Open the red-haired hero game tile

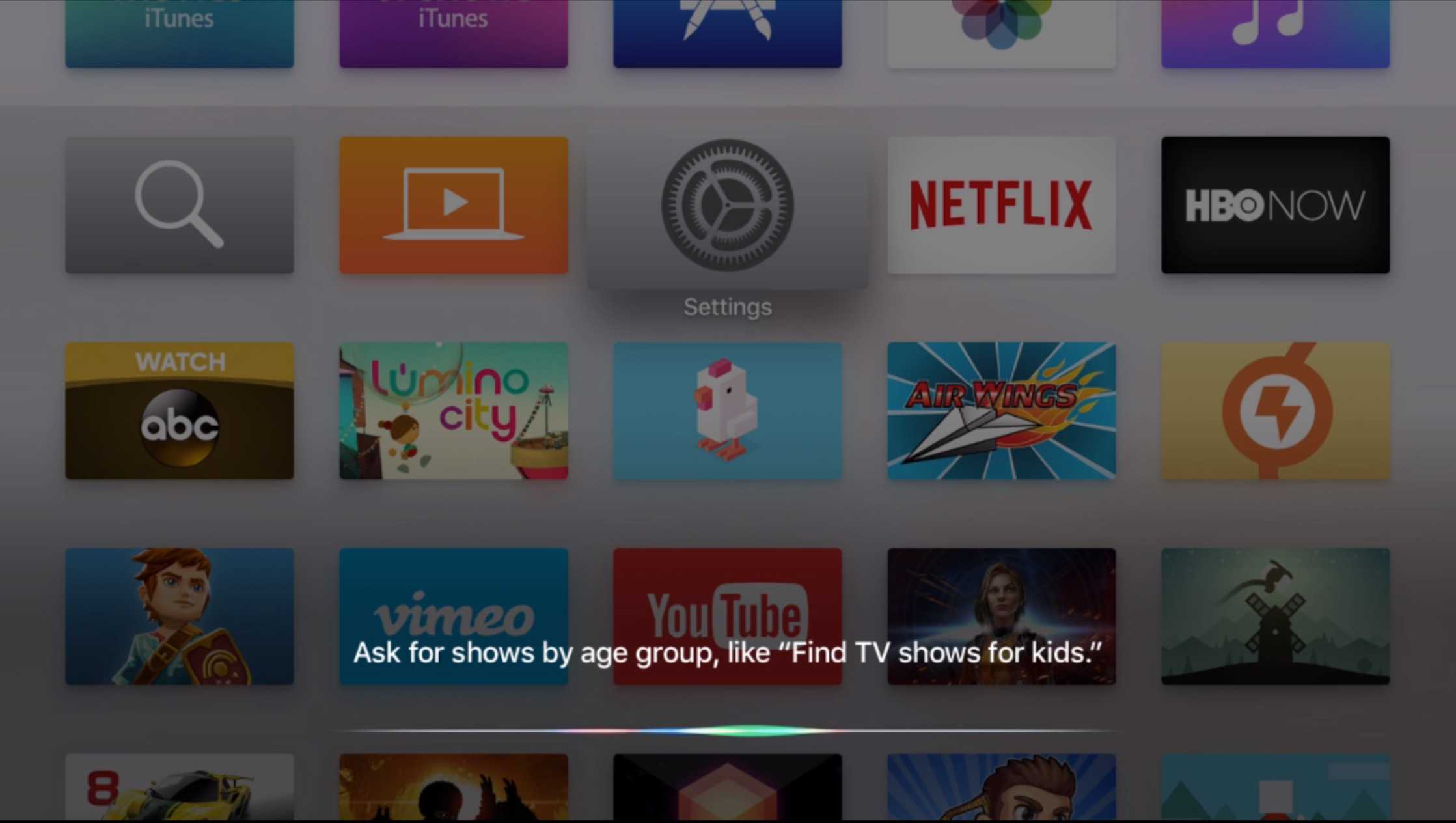pyautogui.click(x=179, y=616)
